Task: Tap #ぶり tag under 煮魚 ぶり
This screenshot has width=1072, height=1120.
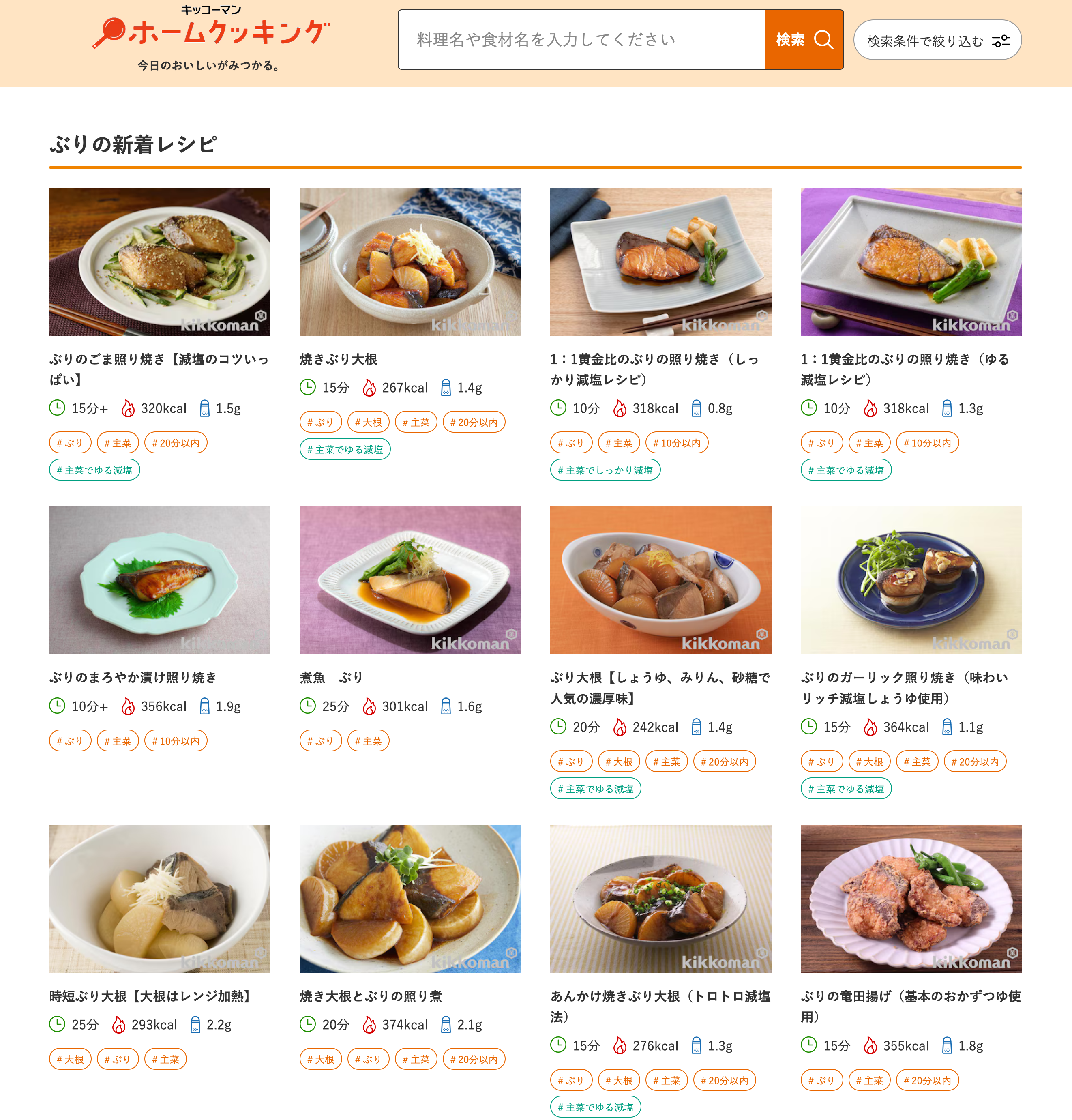Action: click(320, 741)
